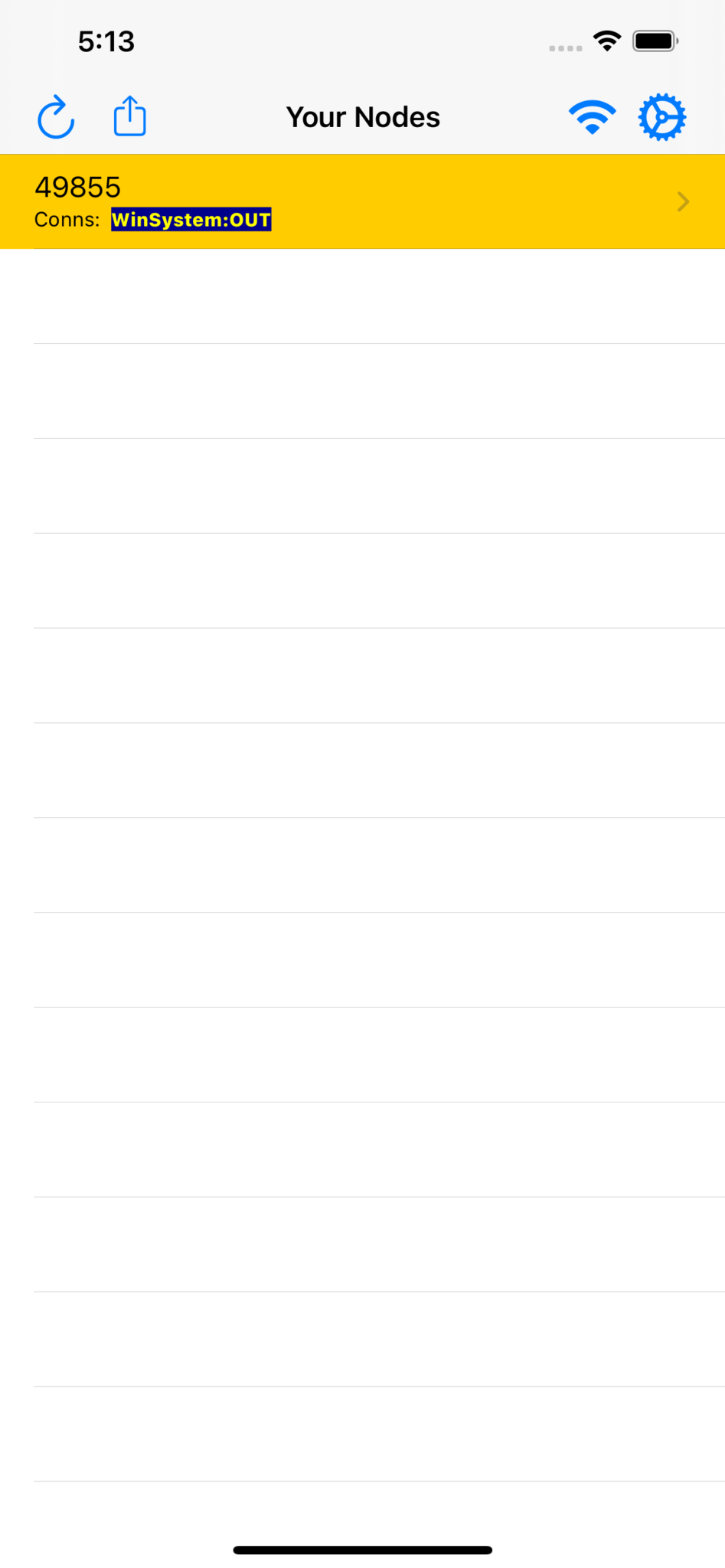Tap the blue Wi-Fi antenna icon
This screenshot has height=1568, width=725.
click(x=592, y=116)
